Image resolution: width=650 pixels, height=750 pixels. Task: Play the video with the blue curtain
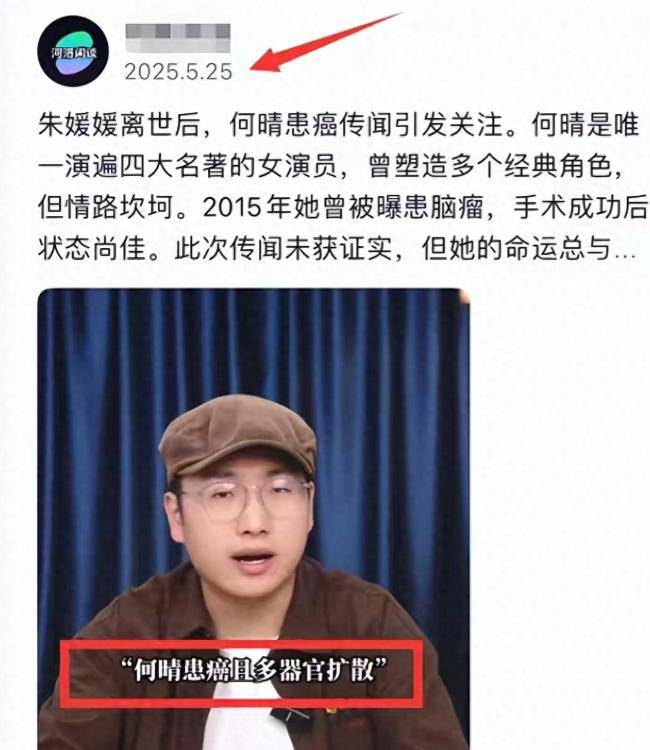click(253, 518)
